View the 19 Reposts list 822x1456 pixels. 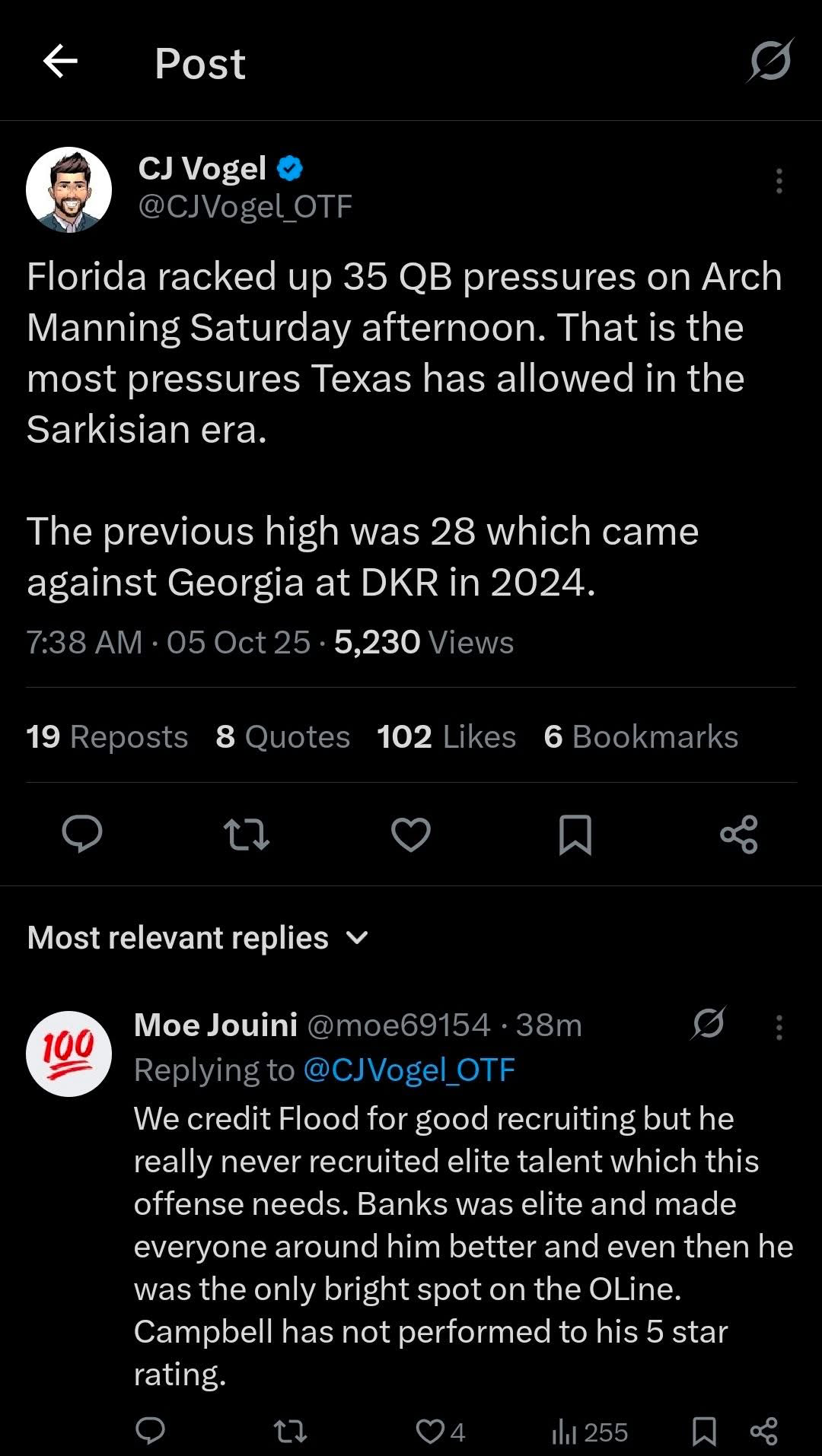pos(107,736)
